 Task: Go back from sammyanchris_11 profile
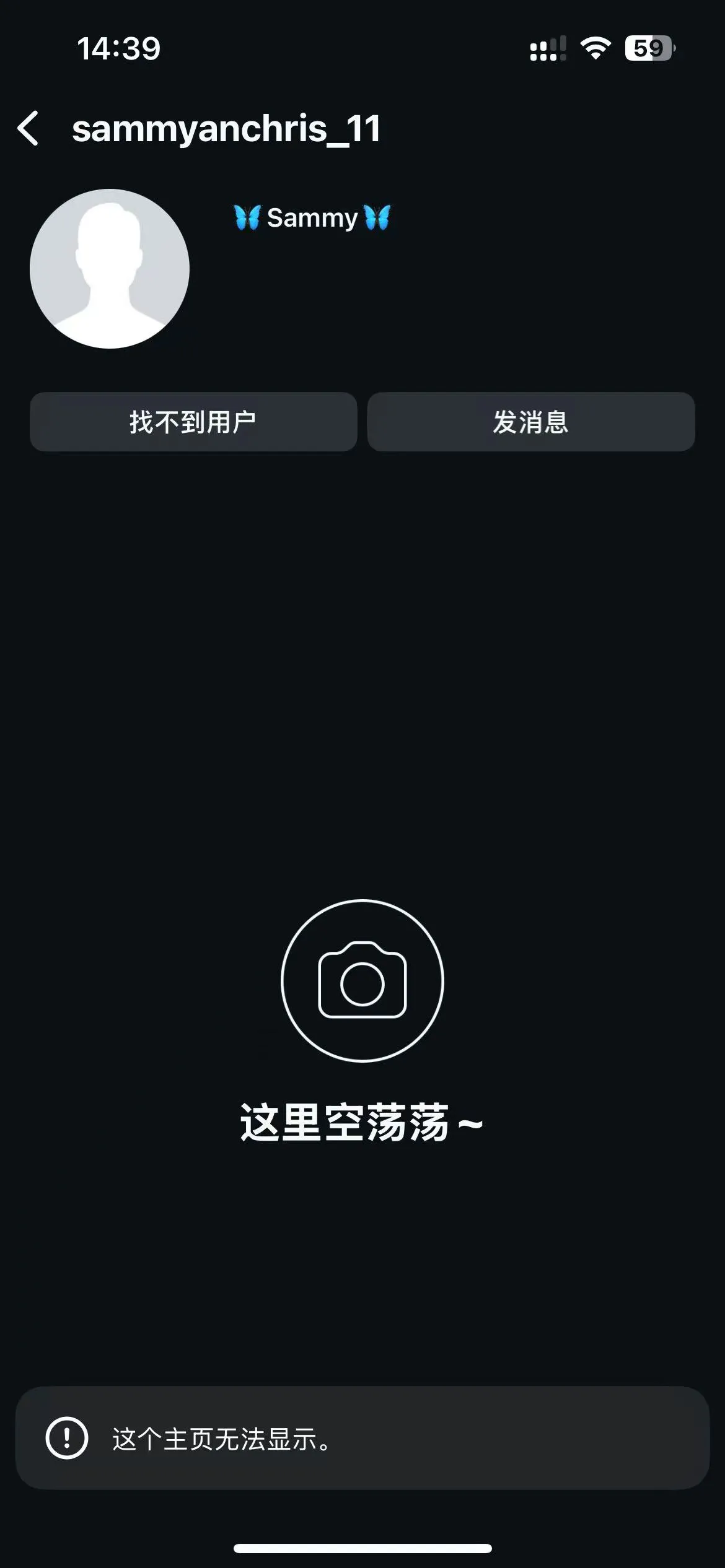(x=29, y=129)
